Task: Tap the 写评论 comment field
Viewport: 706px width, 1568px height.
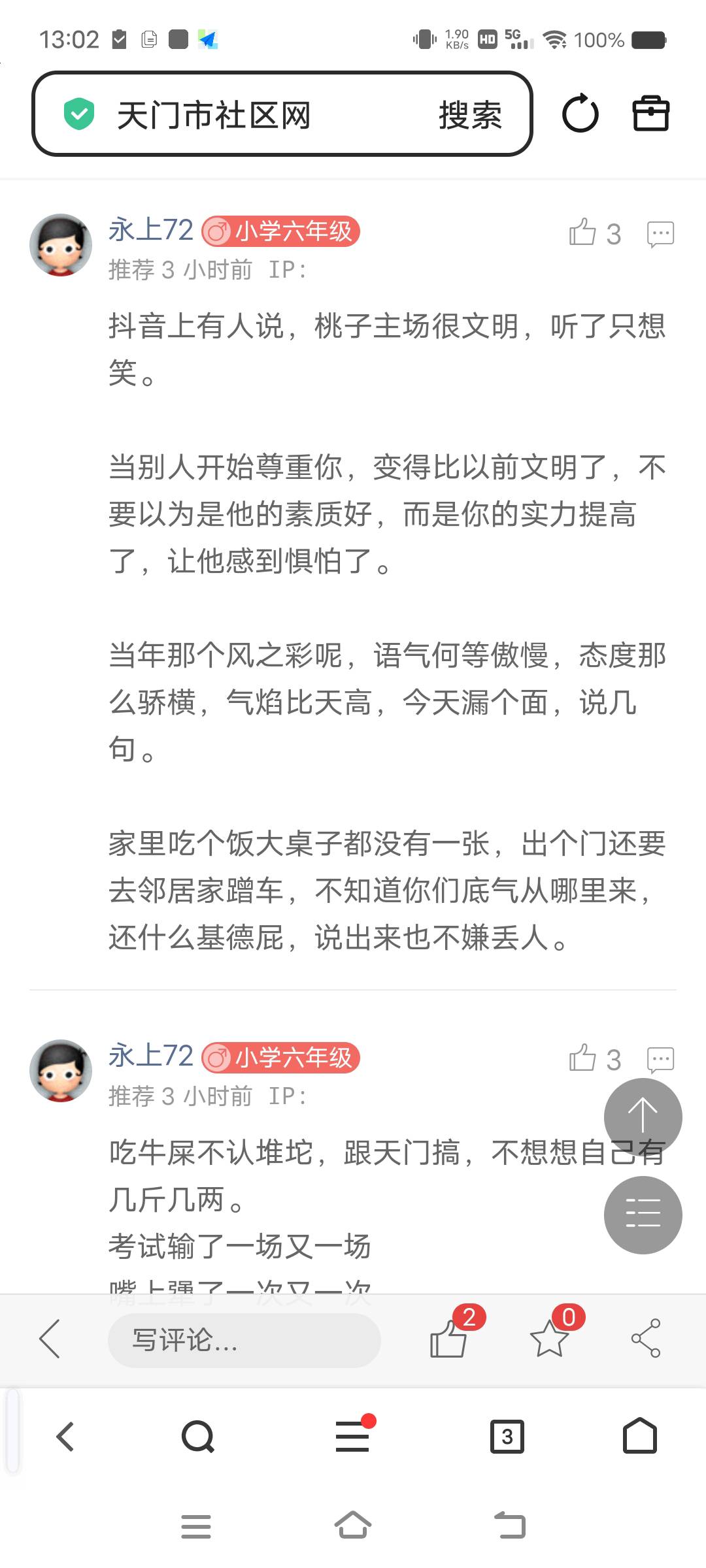Action: [x=244, y=1340]
